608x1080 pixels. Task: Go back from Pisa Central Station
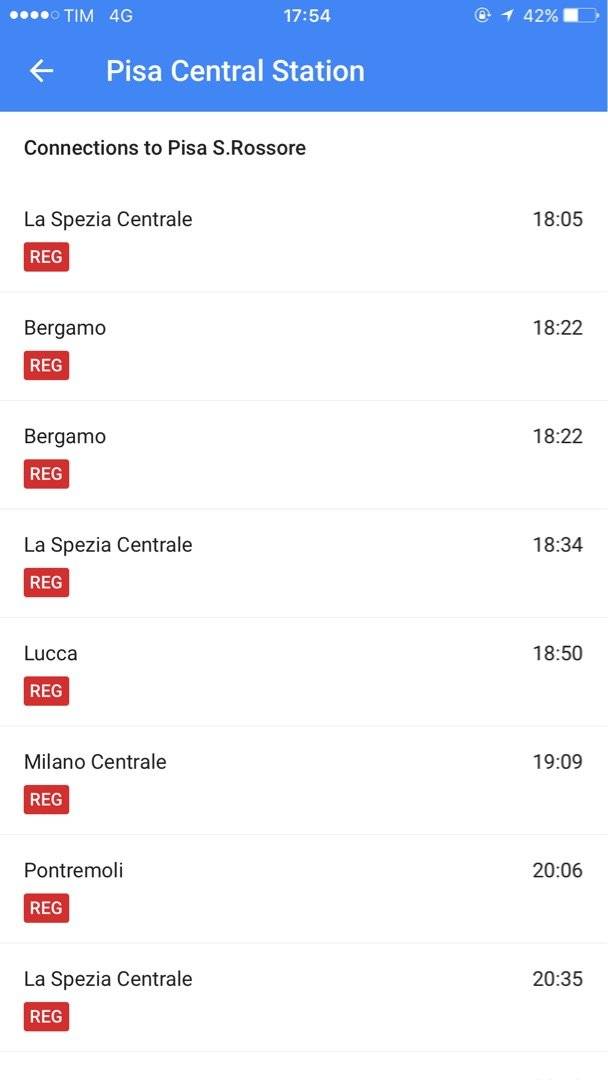[41, 71]
